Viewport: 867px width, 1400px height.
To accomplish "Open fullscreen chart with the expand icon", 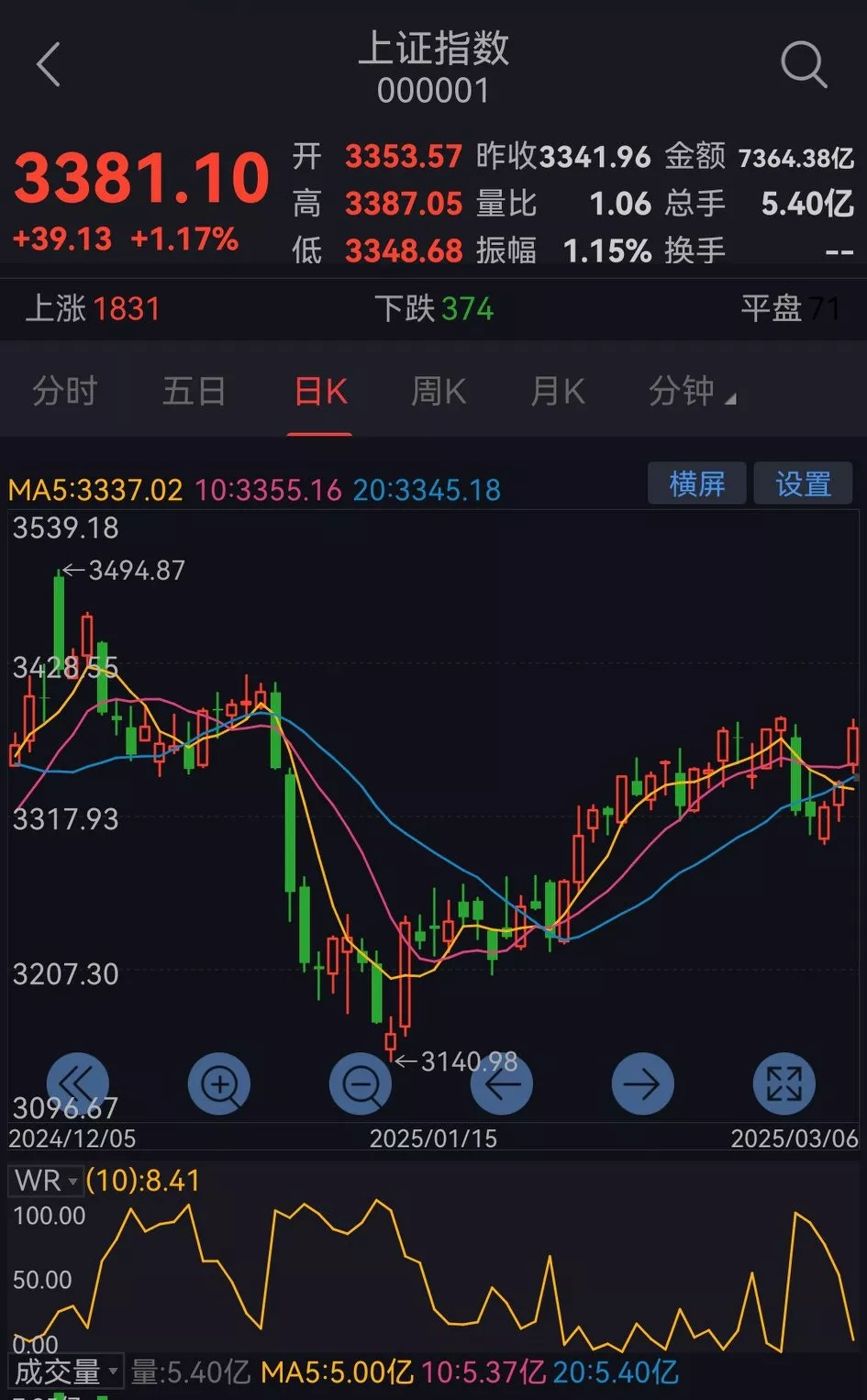I will 784,1083.
